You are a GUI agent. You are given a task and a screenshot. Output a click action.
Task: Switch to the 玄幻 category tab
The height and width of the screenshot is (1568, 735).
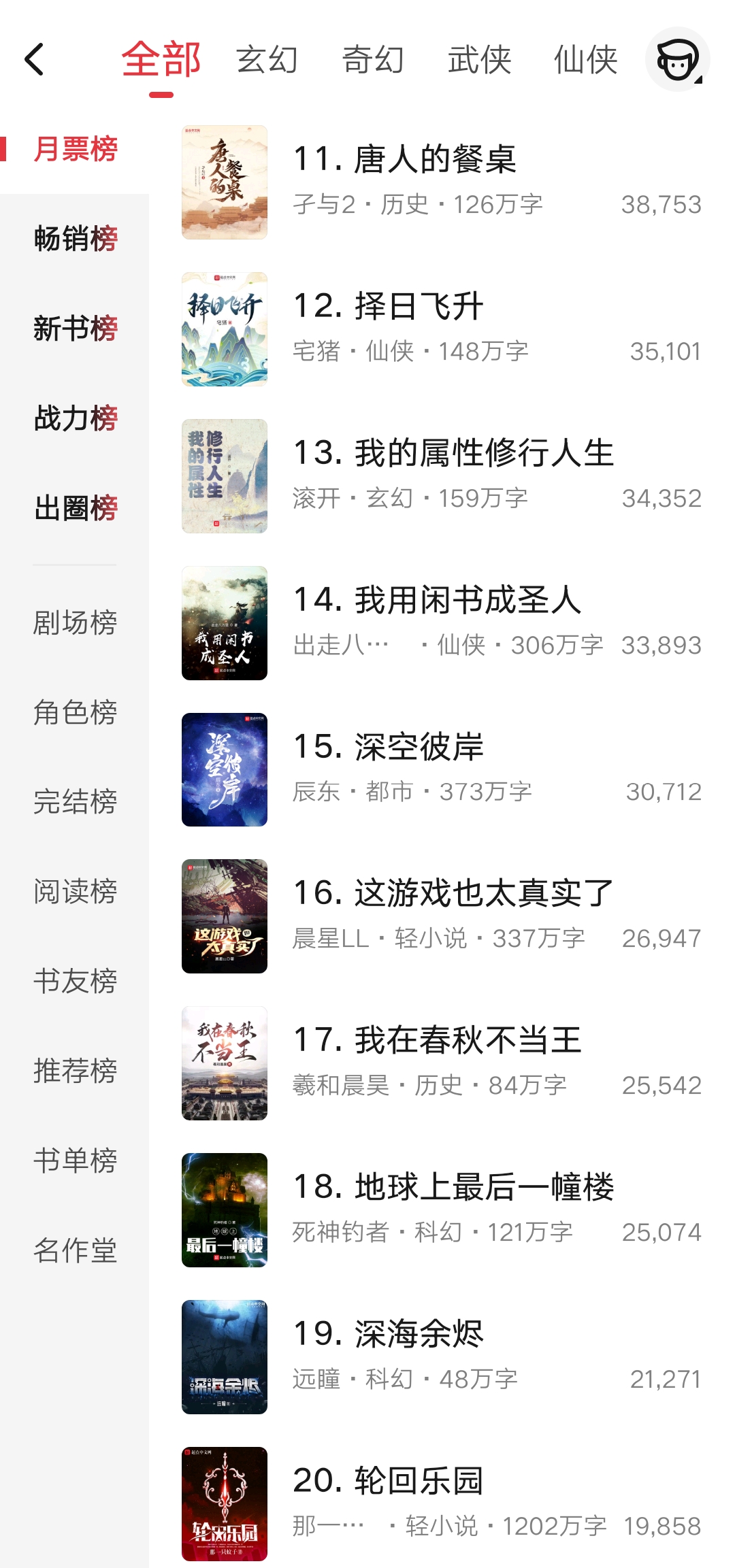point(267,60)
